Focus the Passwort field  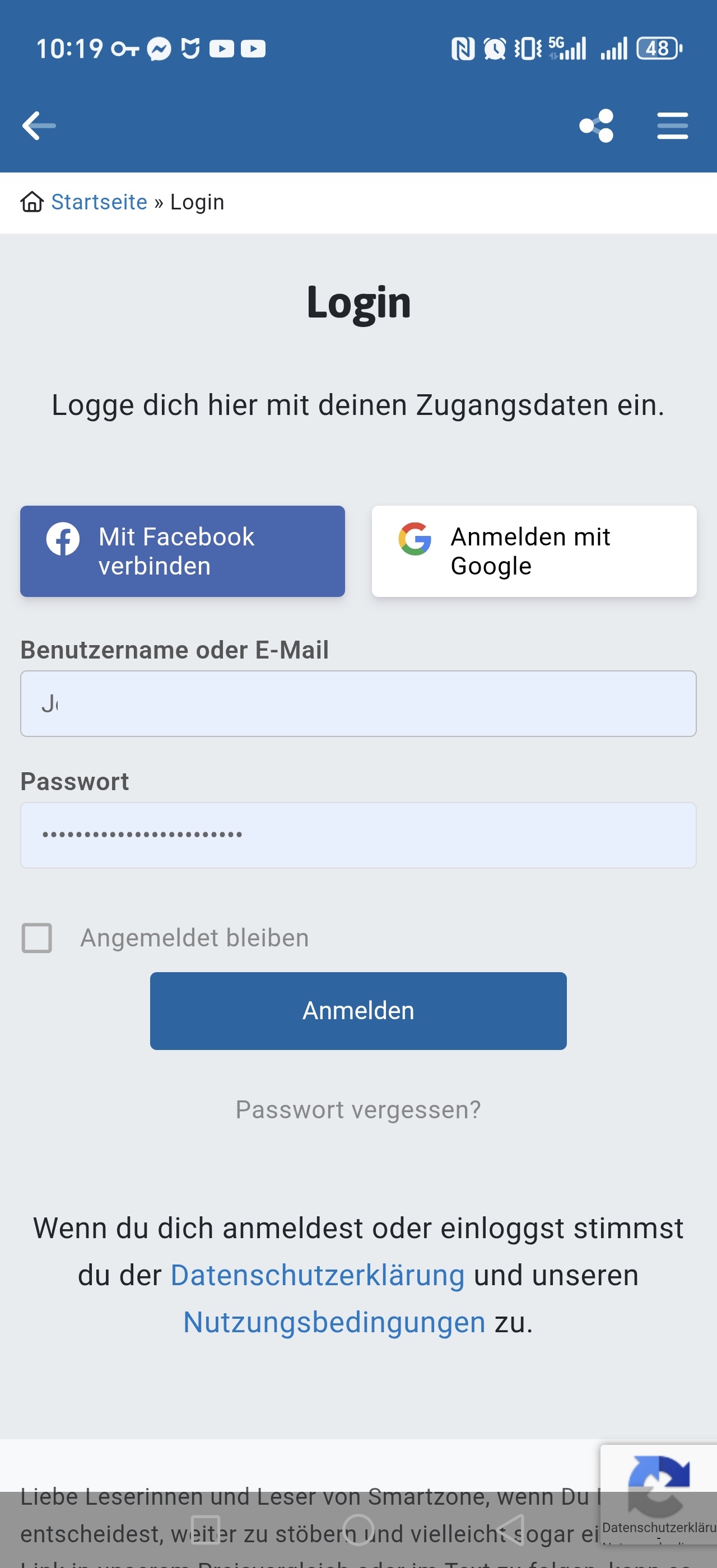pyautogui.click(x=358, y=835)
